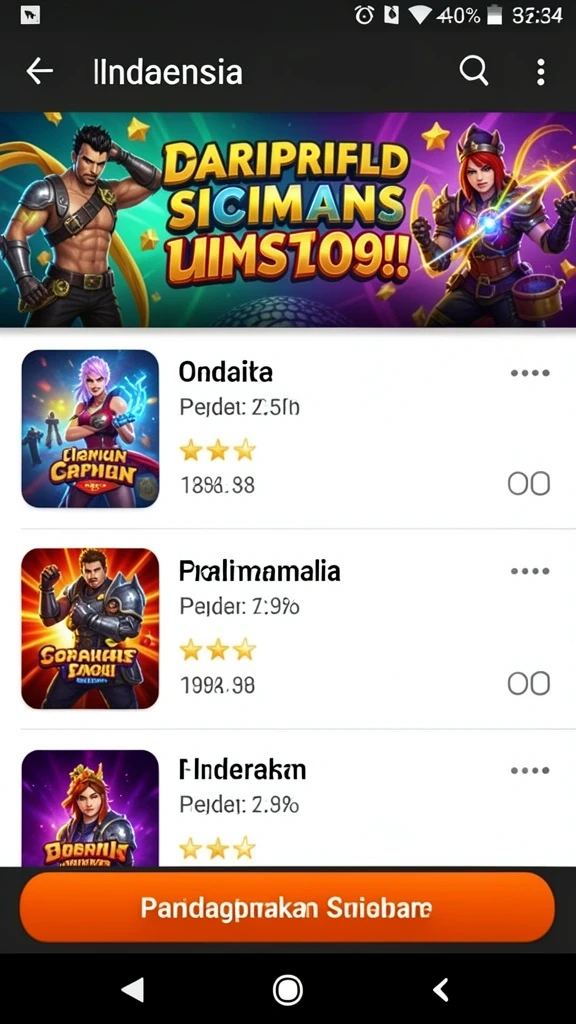Open the promotional hero banner

tap(288, 219)
